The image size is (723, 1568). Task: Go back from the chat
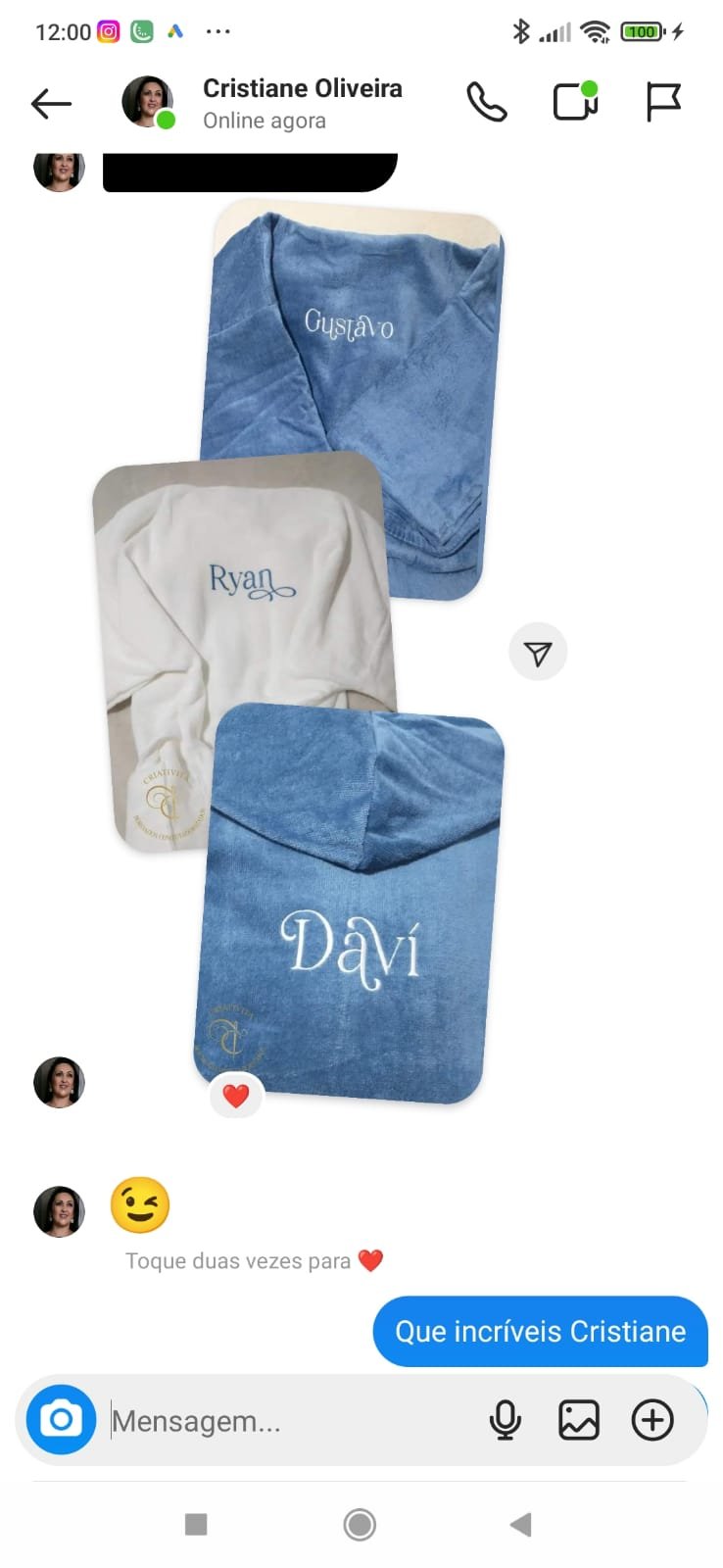[51, 103]
